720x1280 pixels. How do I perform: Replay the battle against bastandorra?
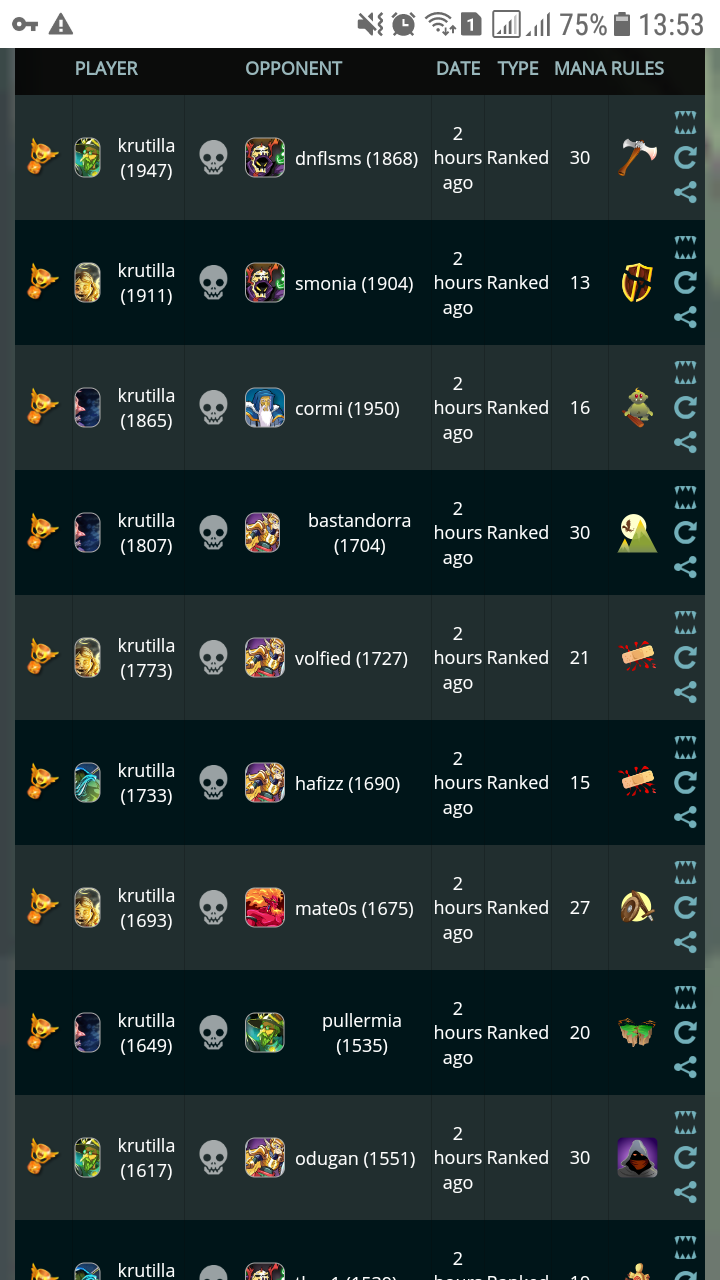[x=685, y=532]
